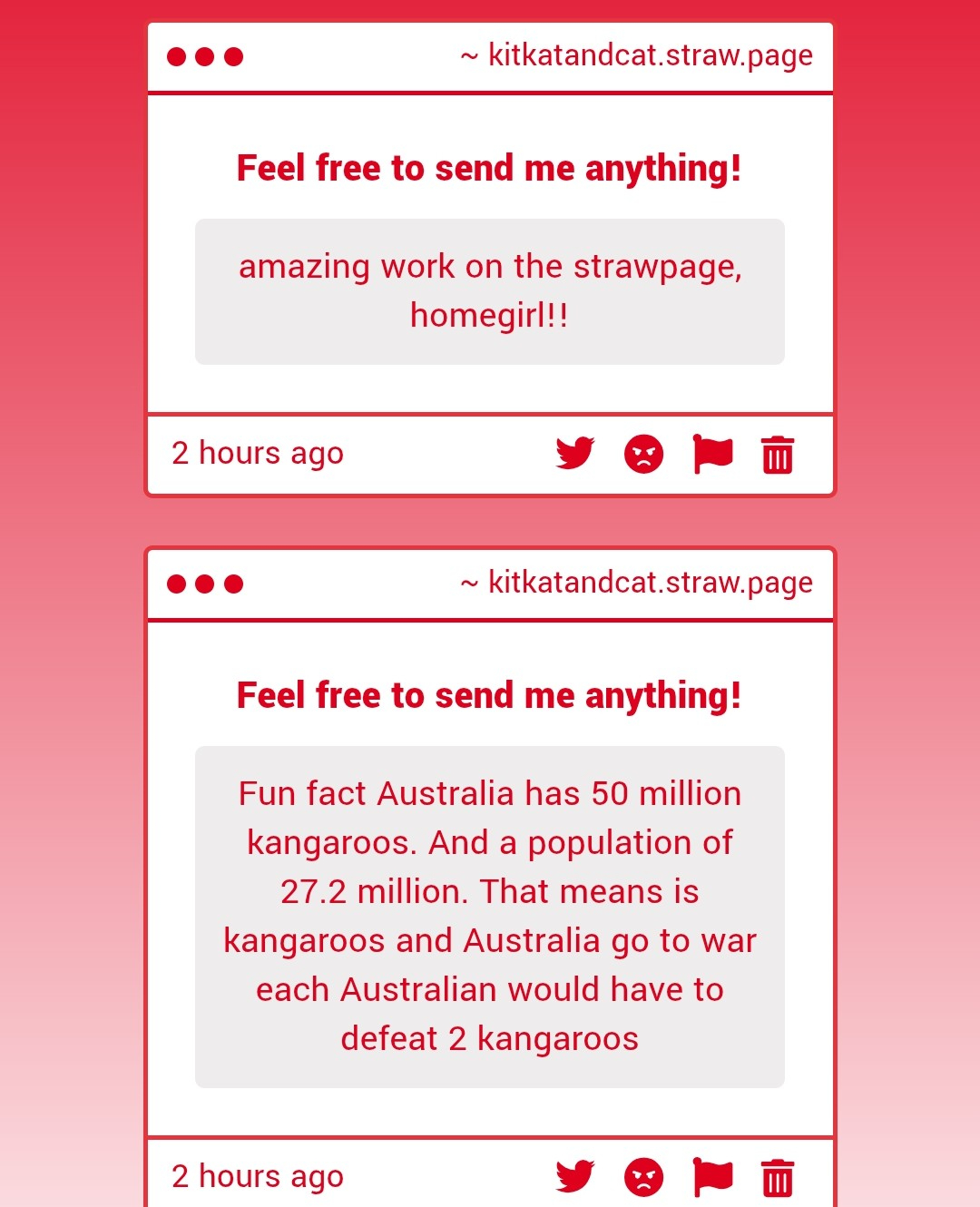Report the kangaroo fun fact message
Screen dimensions: 980x1207
click(x=712, y=1177)
